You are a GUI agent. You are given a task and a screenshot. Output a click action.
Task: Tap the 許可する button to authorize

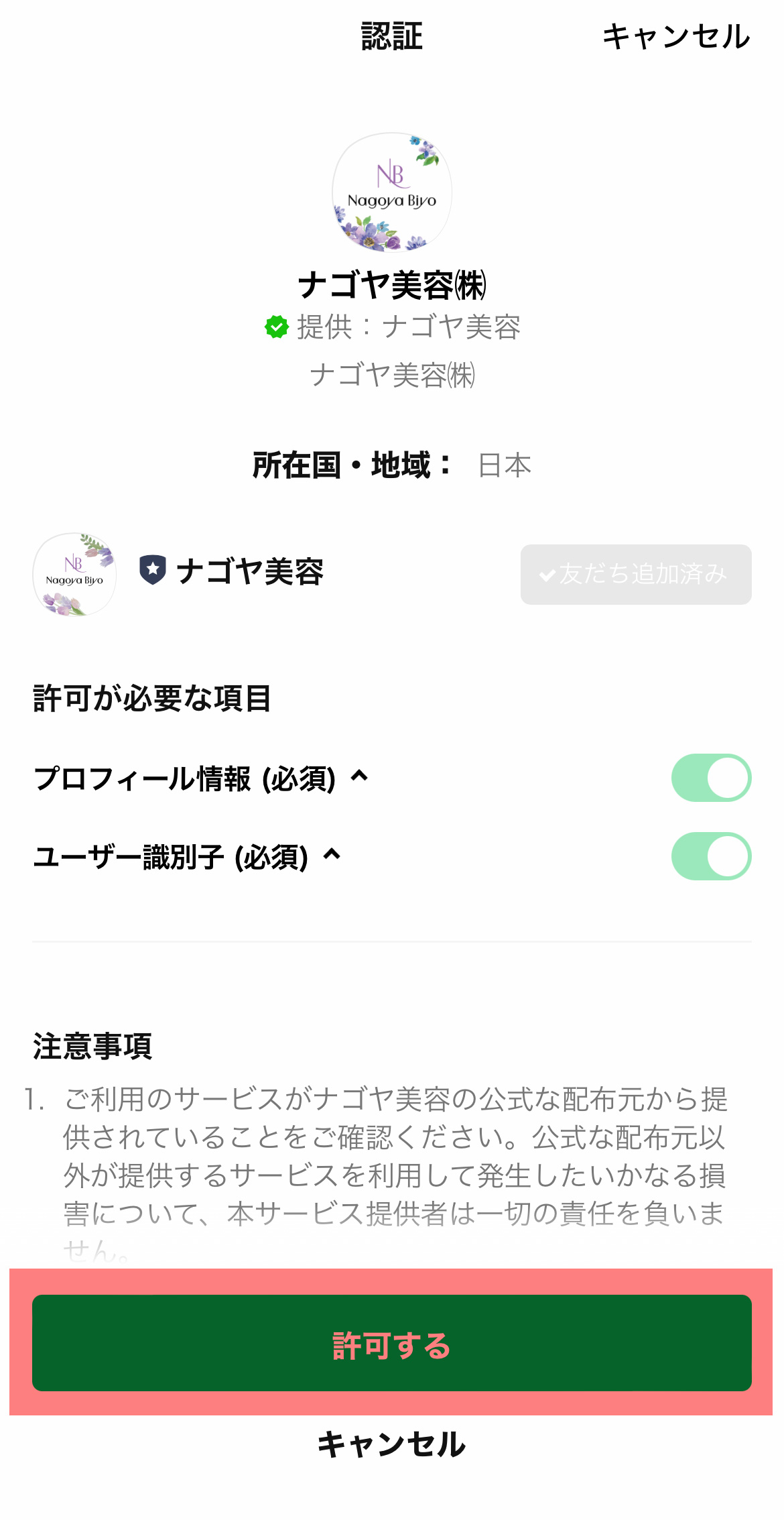pyautogui.click(x=391, y=1343)
